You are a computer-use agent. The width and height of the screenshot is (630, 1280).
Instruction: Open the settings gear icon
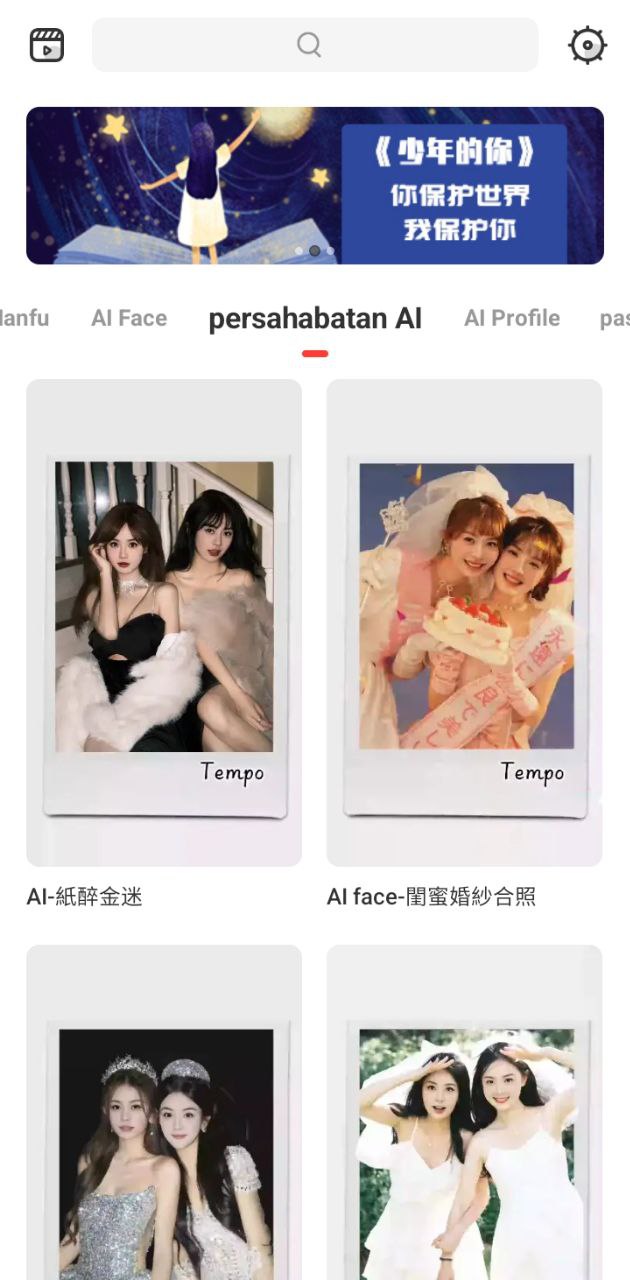coord(587,45)
